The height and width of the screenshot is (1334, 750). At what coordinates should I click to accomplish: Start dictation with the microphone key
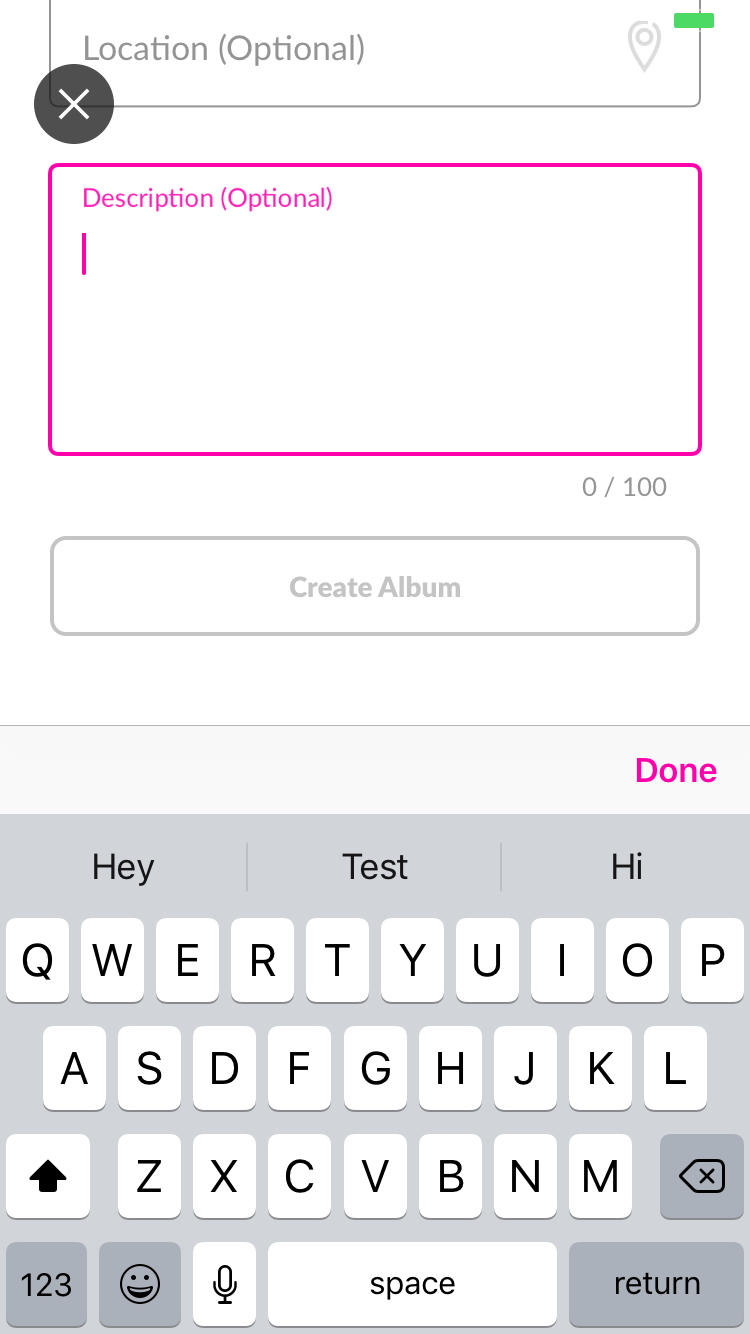coord(225,1284)
